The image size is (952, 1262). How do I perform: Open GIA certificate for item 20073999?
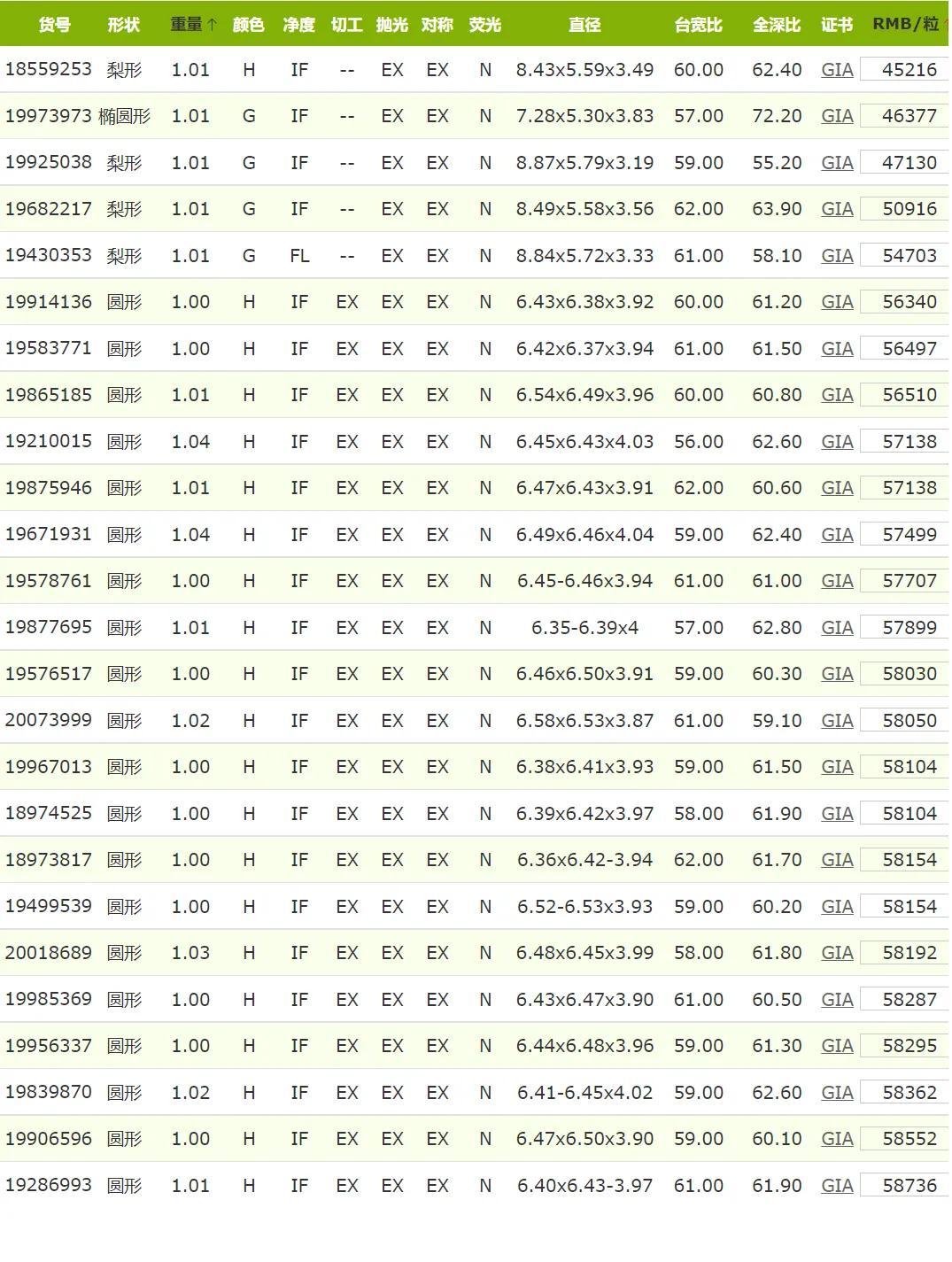pyautogui.click(x=837, y=721)
